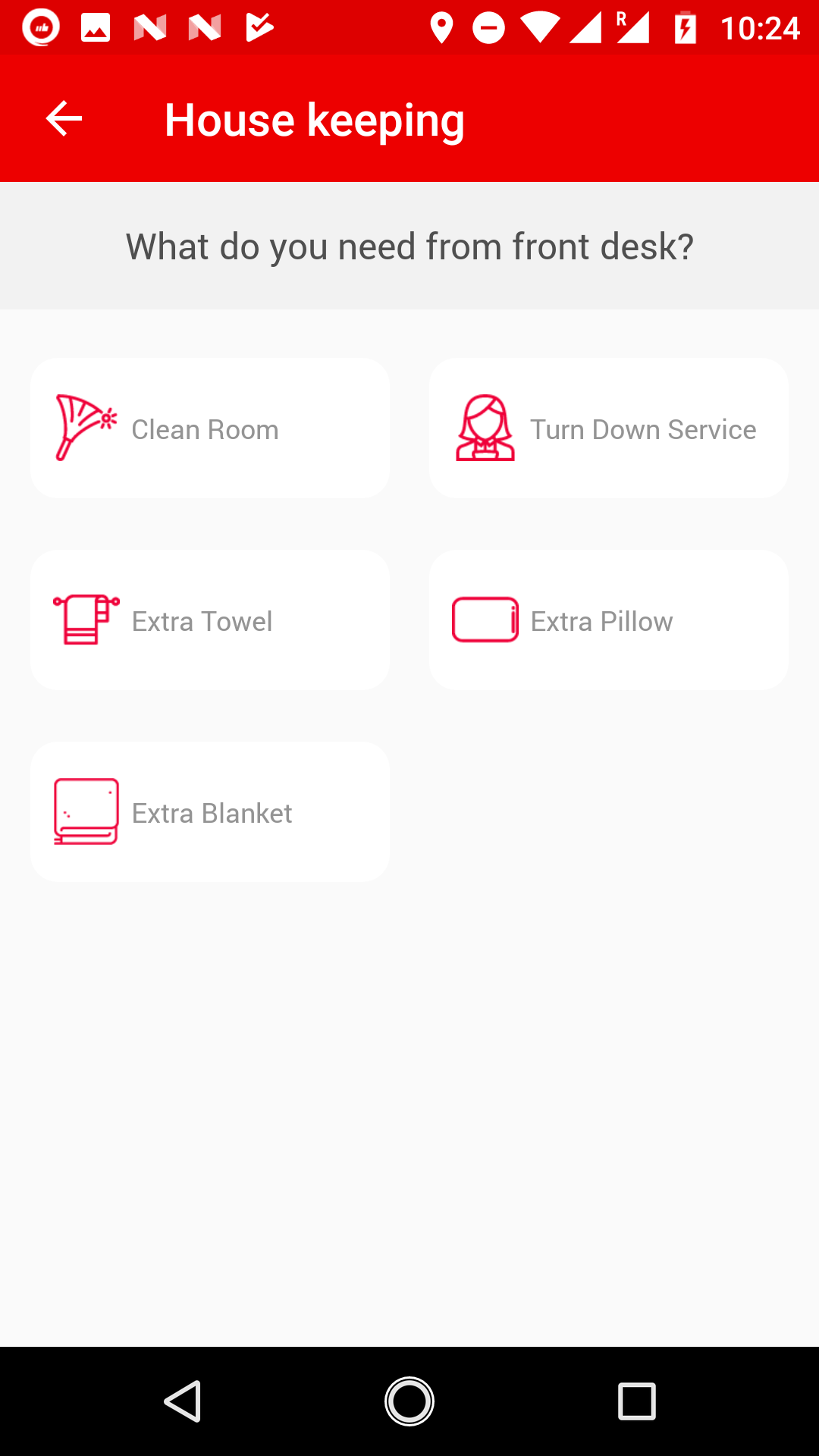
Task: Go to the Android home screen
Action: 409,1401
